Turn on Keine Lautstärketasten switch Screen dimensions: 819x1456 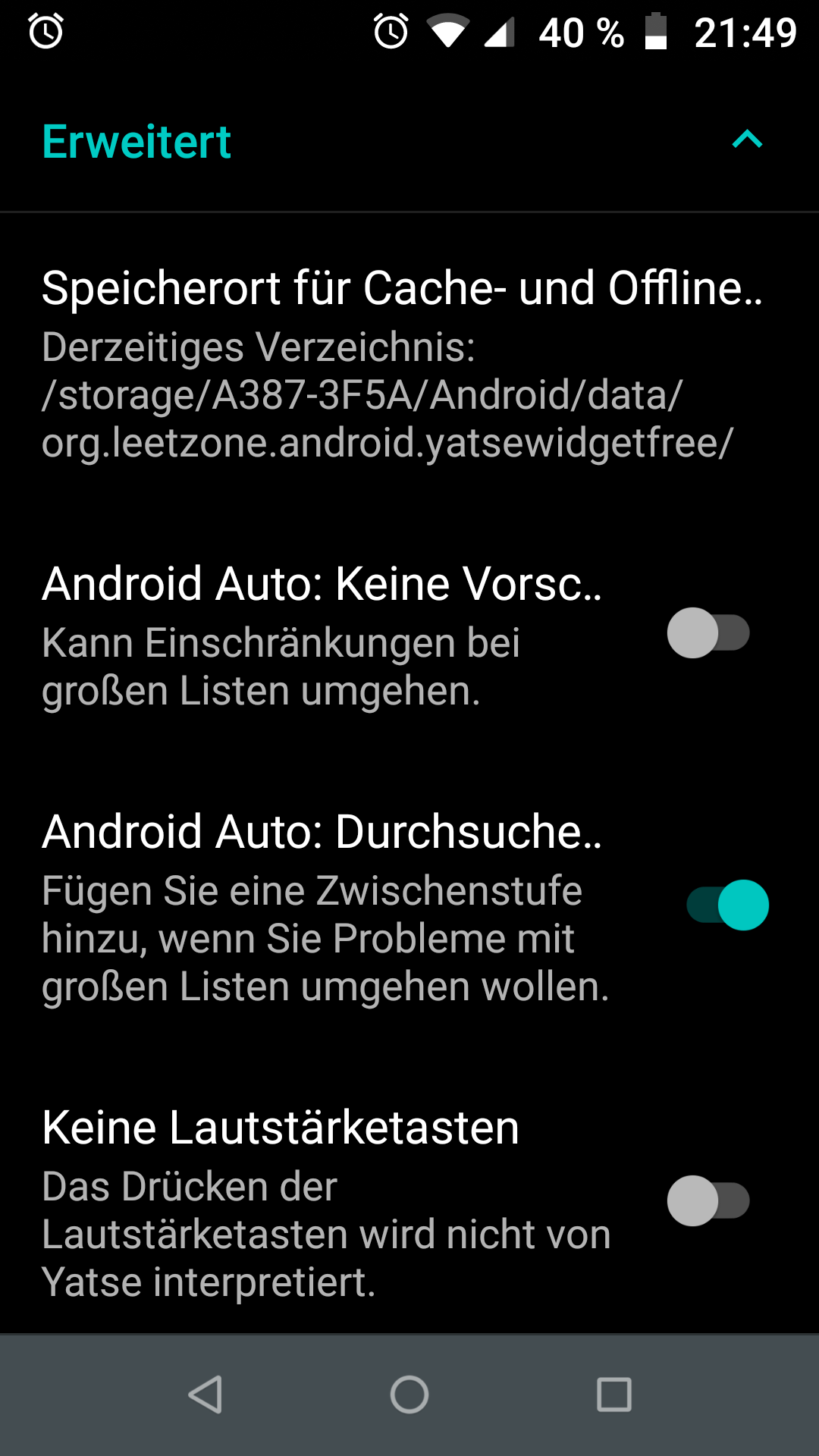(708, 1201)
